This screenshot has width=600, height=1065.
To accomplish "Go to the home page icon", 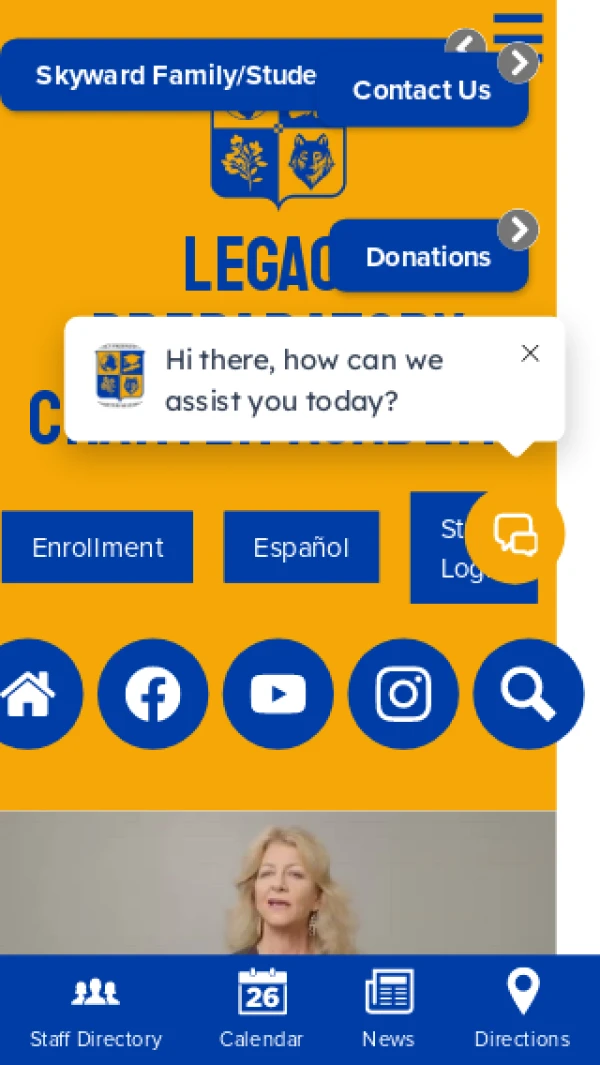I will coord(30,694).
